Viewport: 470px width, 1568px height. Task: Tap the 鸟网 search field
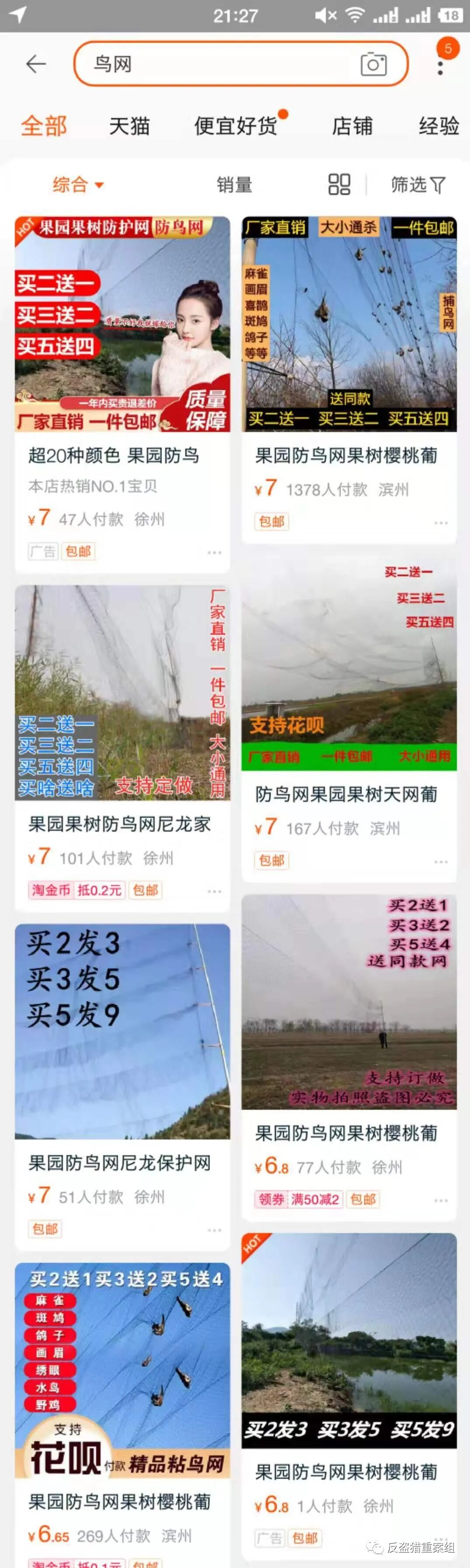[219, 64]
